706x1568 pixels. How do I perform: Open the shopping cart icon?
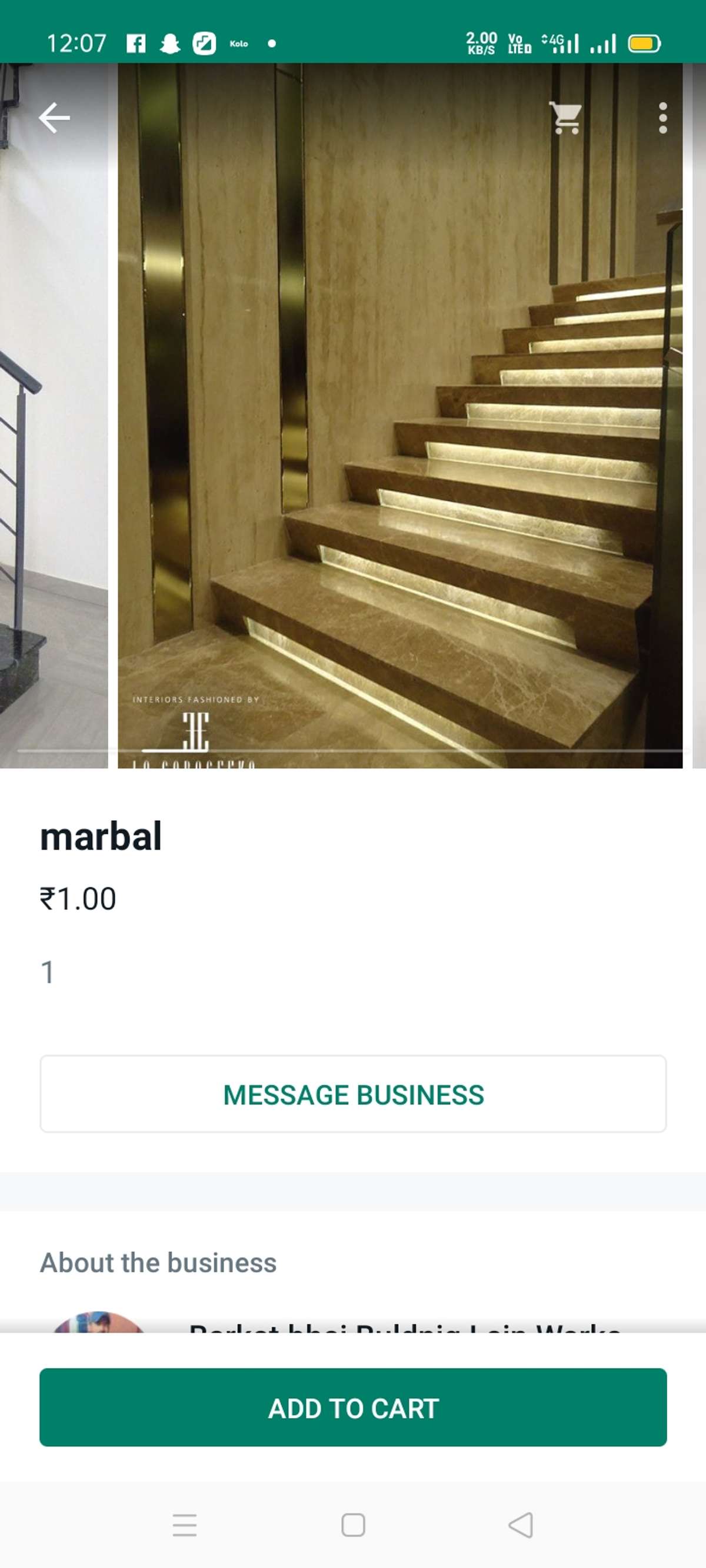point(566,118)
